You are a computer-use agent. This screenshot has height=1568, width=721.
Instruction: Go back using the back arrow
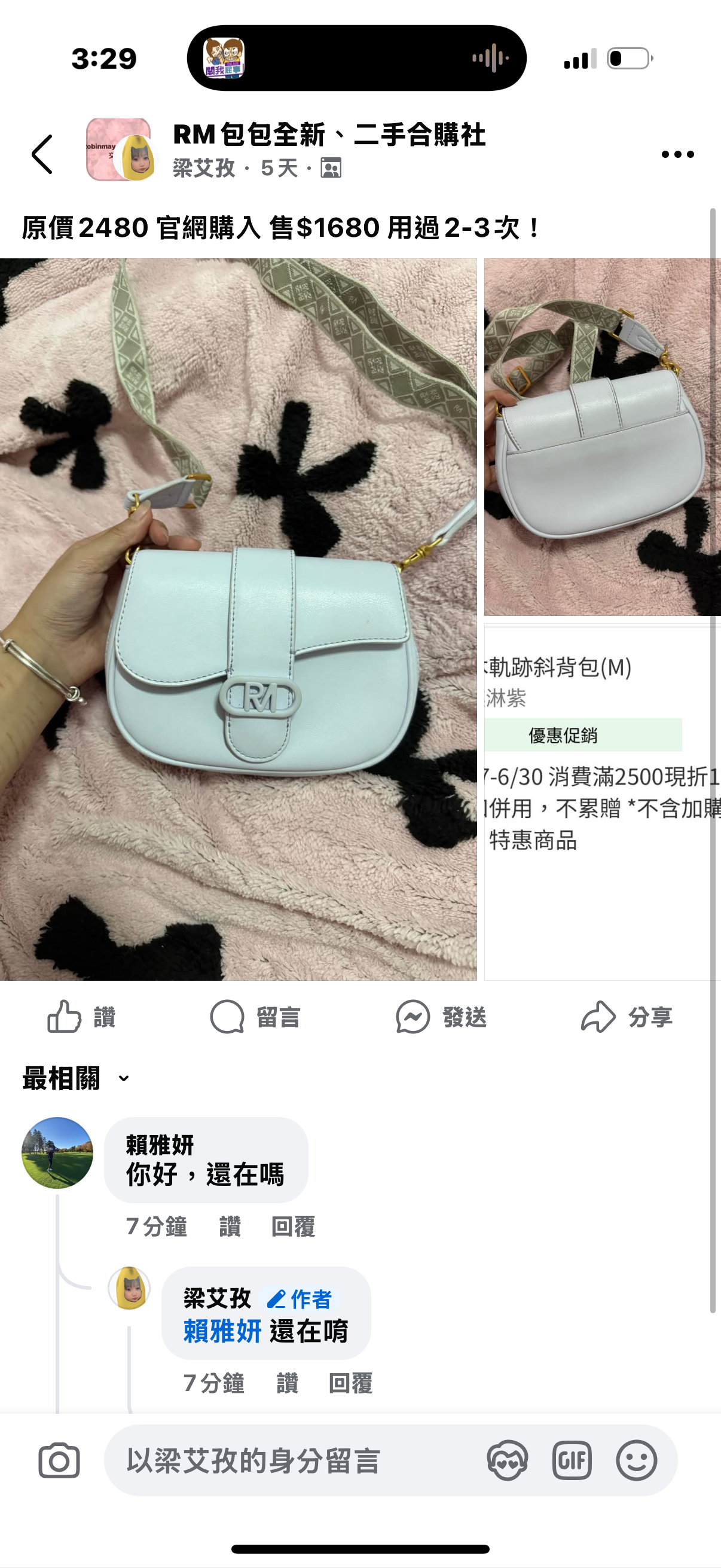click(x=42, y=155)
